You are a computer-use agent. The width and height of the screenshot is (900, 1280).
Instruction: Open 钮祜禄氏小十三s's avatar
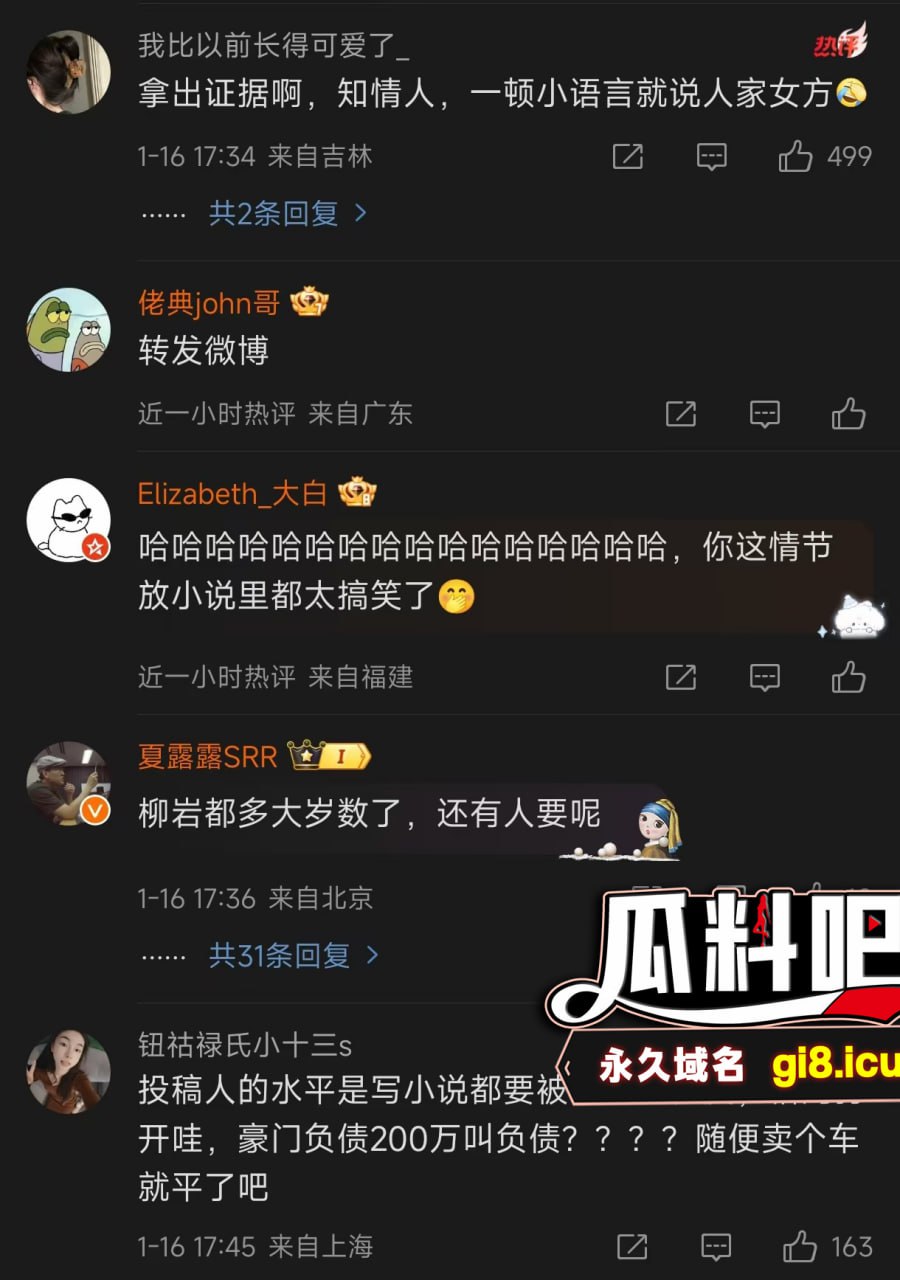pos(68,1072)
